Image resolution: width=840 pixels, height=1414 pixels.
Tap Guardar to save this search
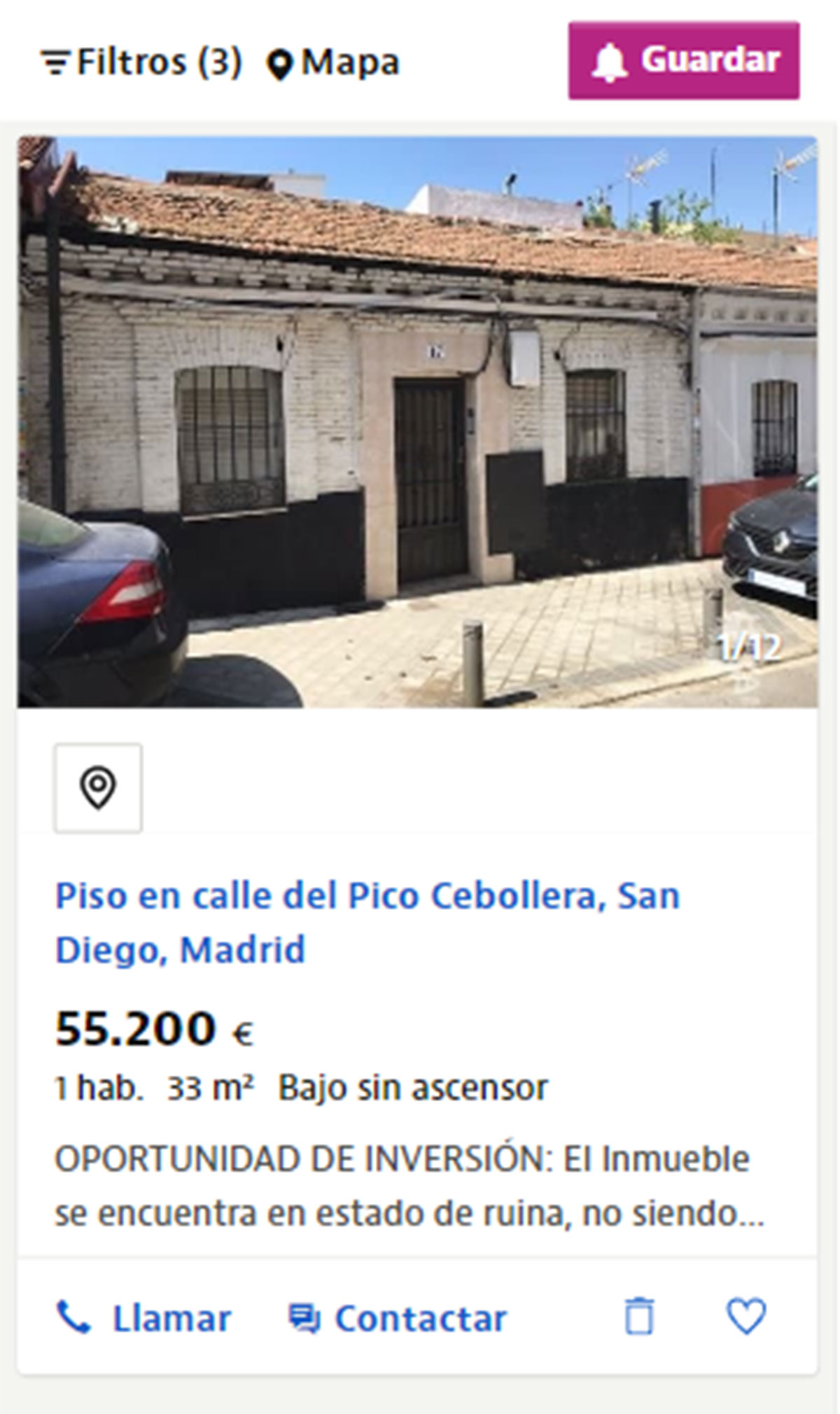(683, 61)
